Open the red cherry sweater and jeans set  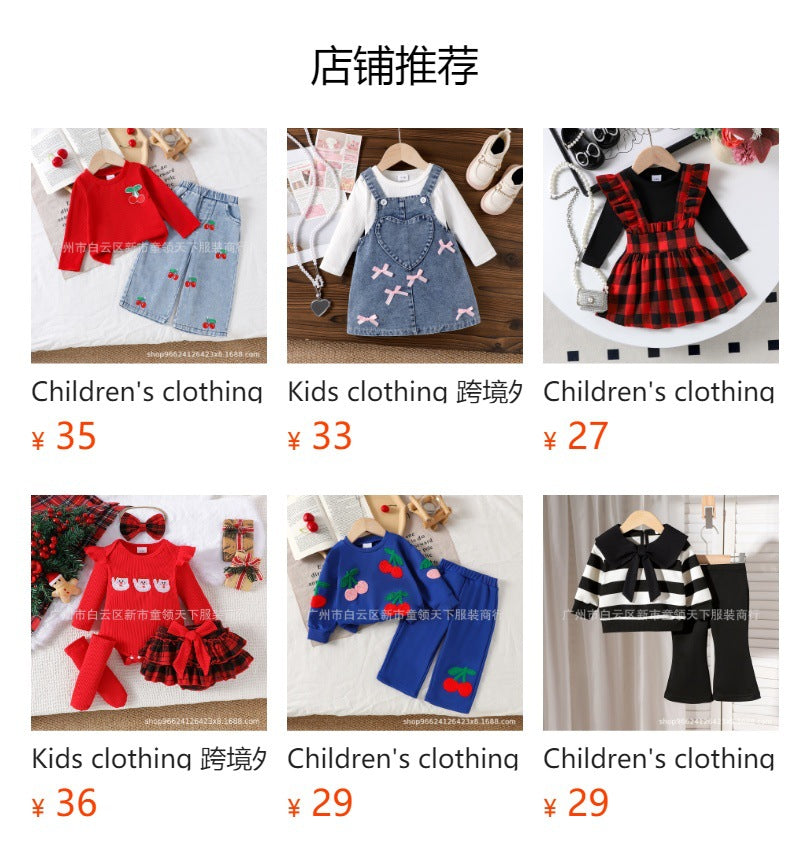pos(148,245)
